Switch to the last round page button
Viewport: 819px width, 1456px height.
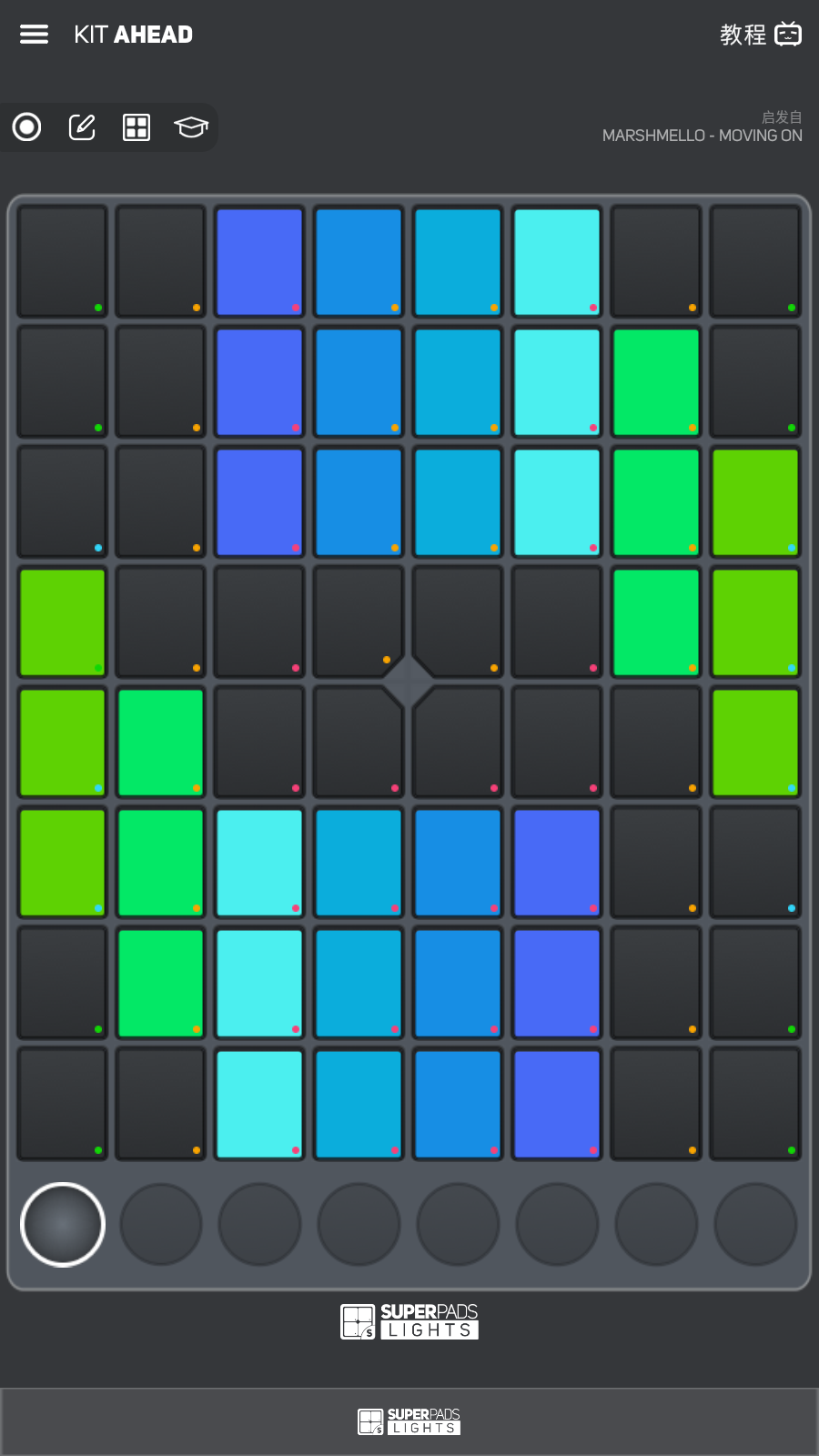(755, 1224)
